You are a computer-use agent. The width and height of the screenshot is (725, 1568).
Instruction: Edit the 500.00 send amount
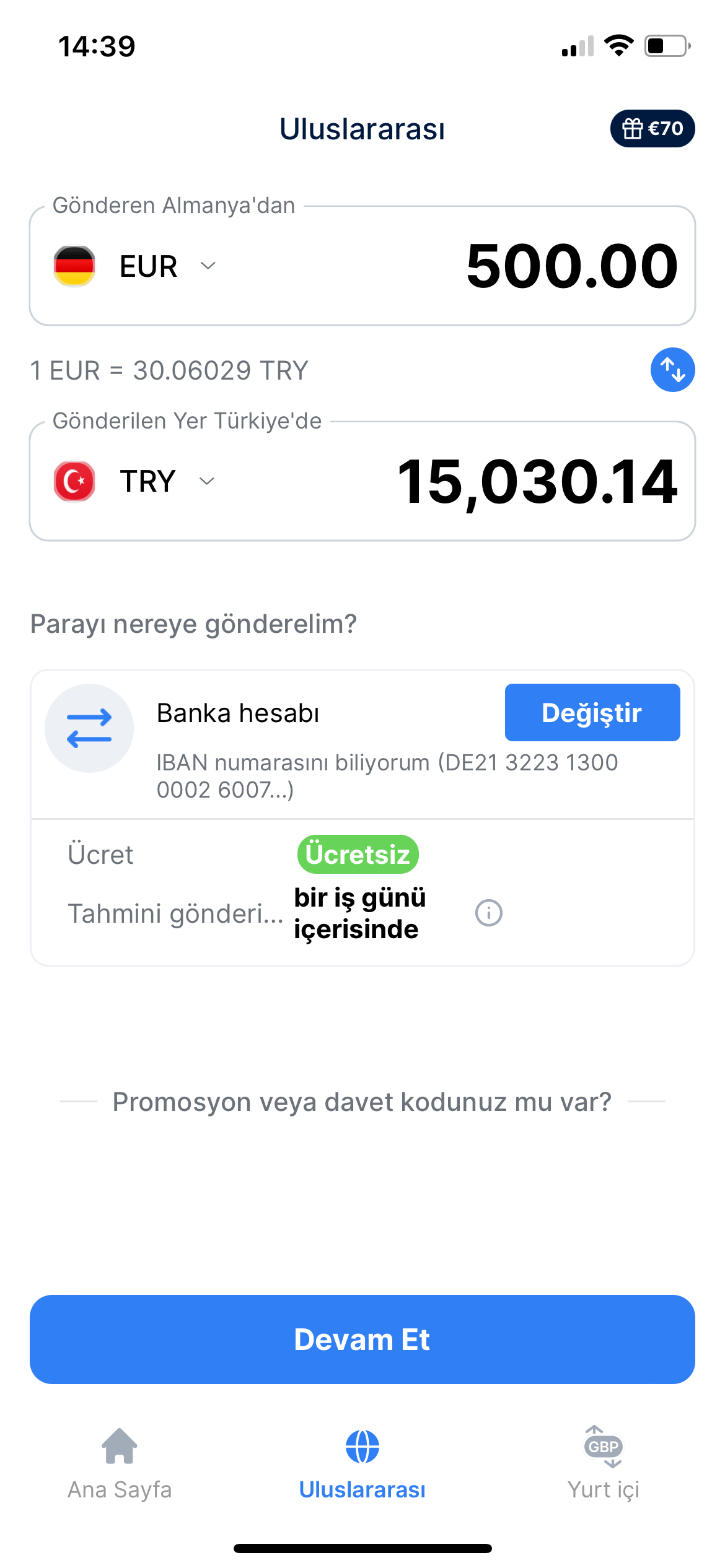(571, 266)
